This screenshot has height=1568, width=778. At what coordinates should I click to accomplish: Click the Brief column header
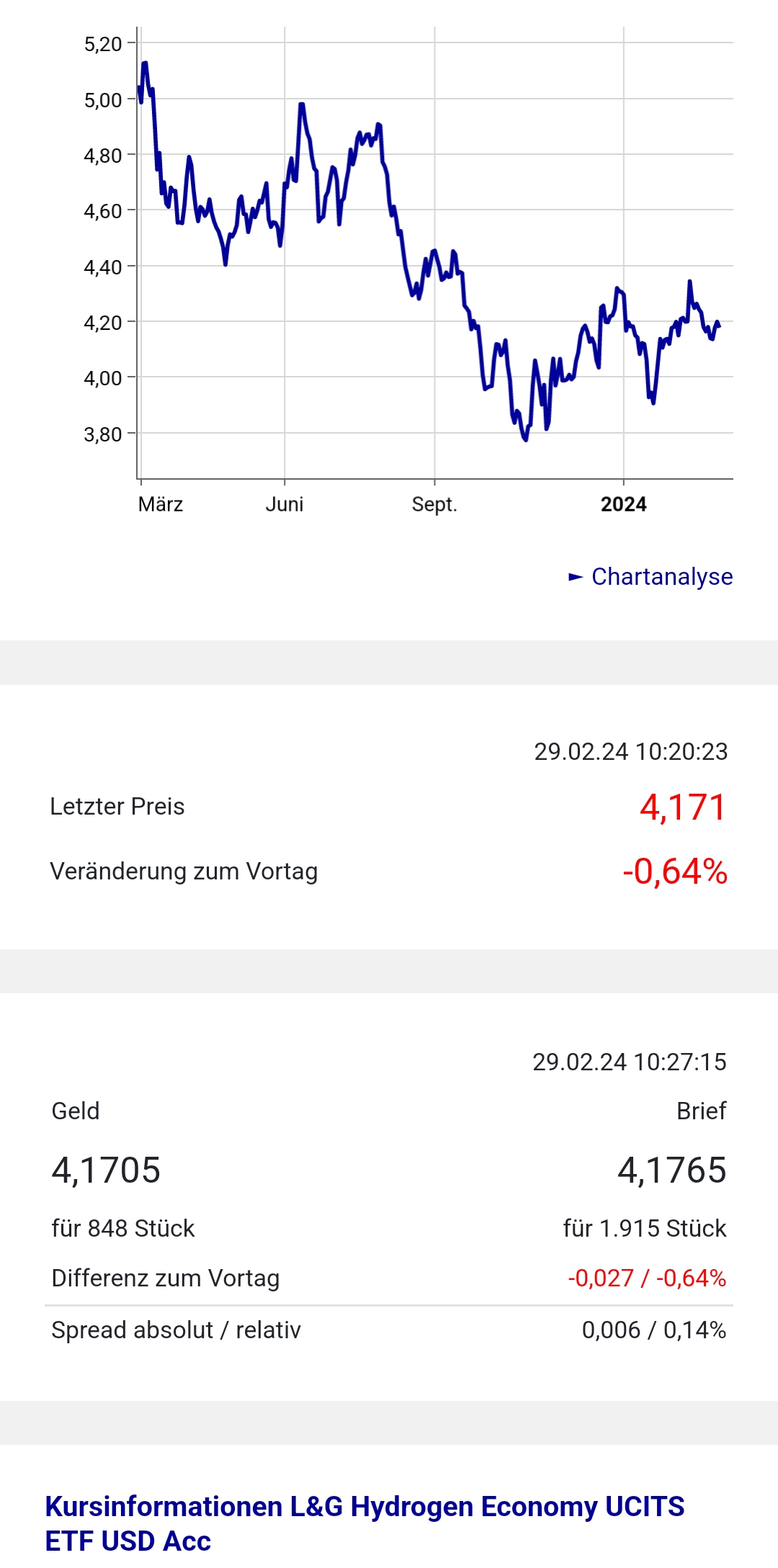tap(702, 1111)
